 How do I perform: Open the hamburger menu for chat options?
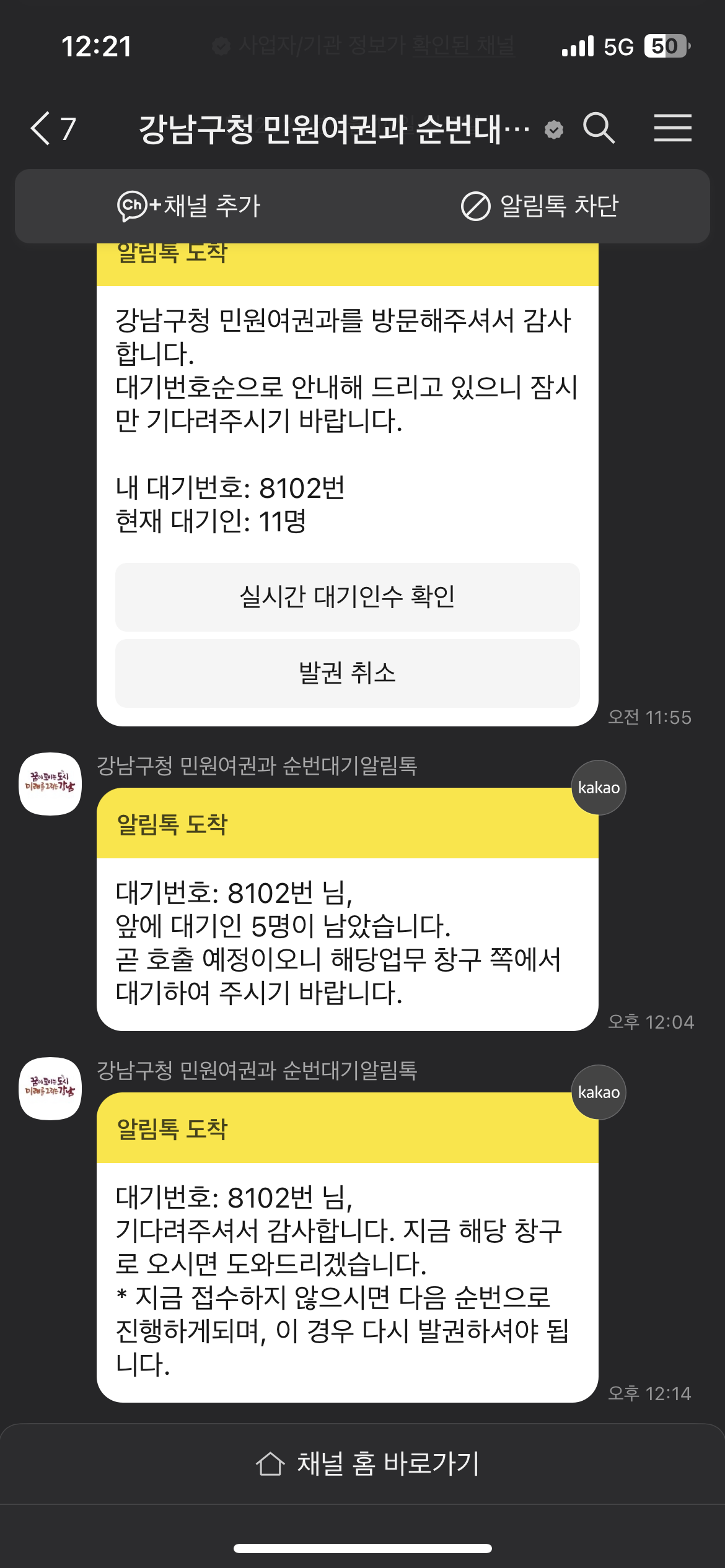[673, 128]
